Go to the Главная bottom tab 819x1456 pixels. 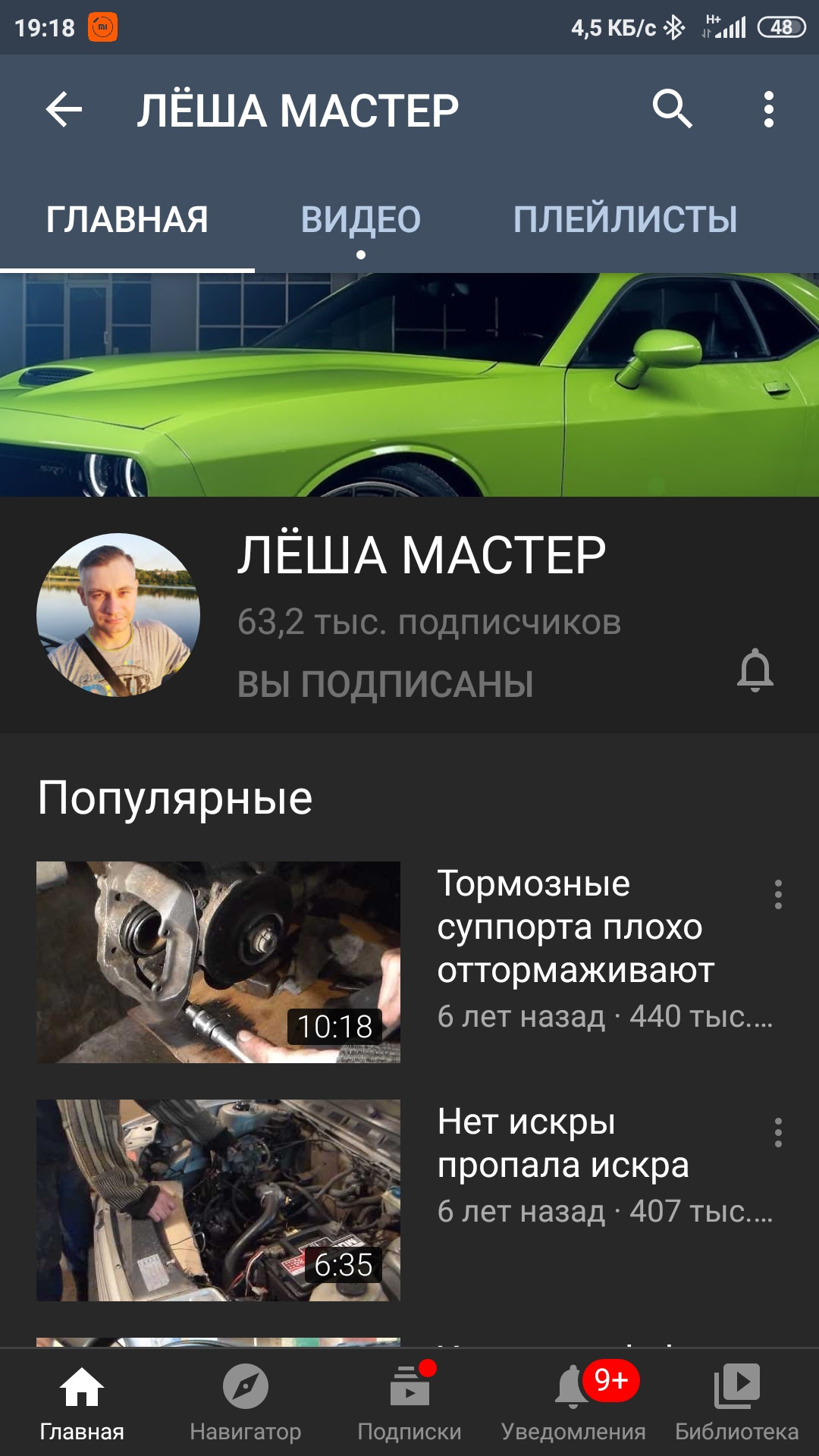(82, 1403)
